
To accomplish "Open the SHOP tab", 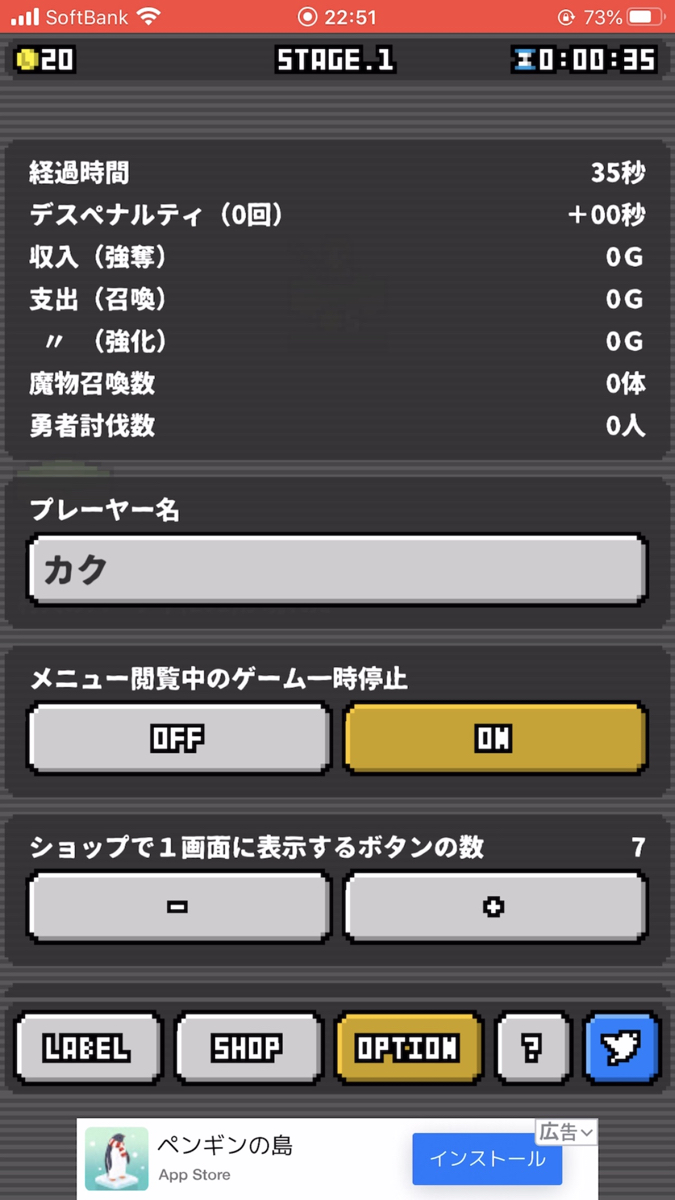I will [248, 1048].
